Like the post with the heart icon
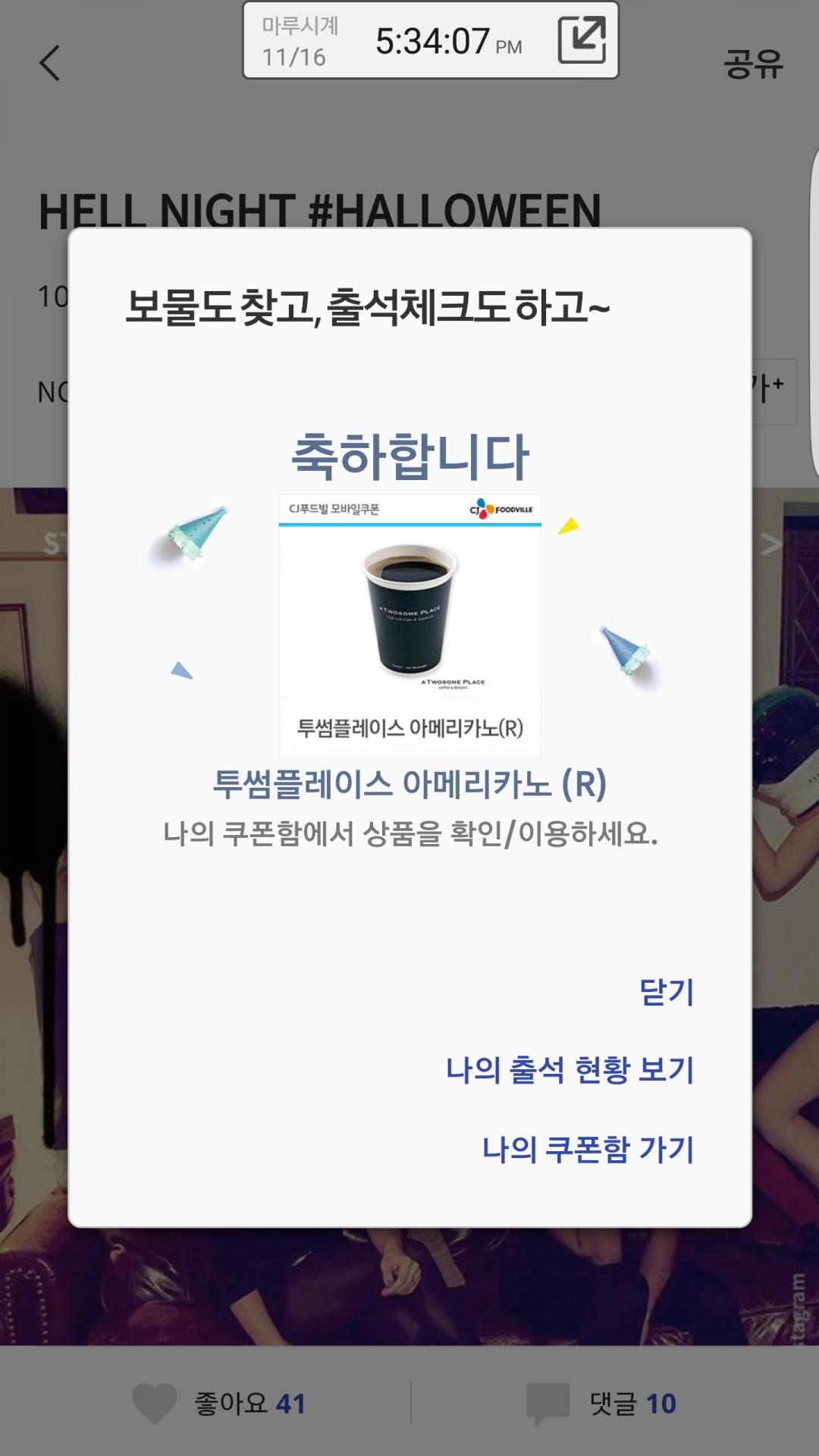 pyautogui.click(x=155, y=1403)
